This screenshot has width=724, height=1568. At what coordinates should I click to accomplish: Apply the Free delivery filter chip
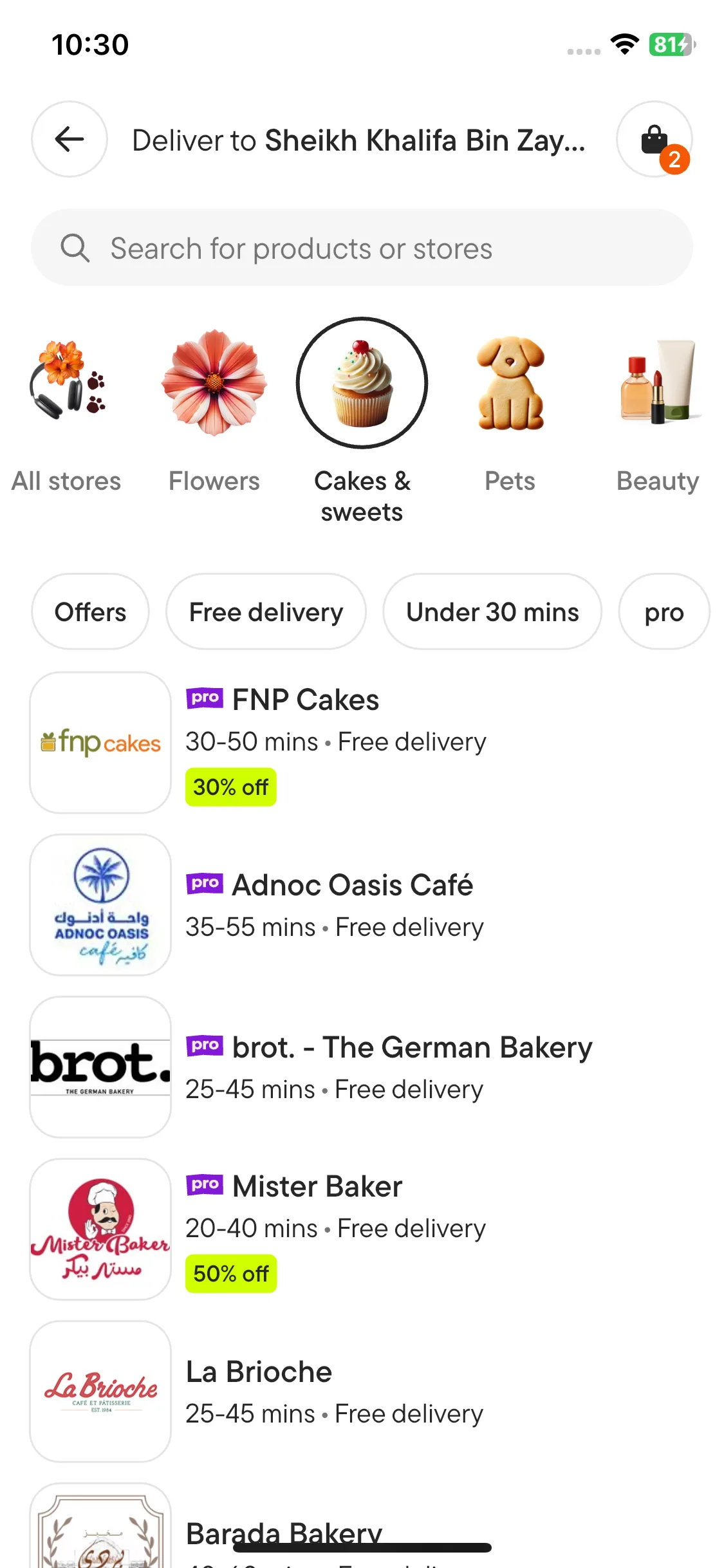tap(266, 612)
